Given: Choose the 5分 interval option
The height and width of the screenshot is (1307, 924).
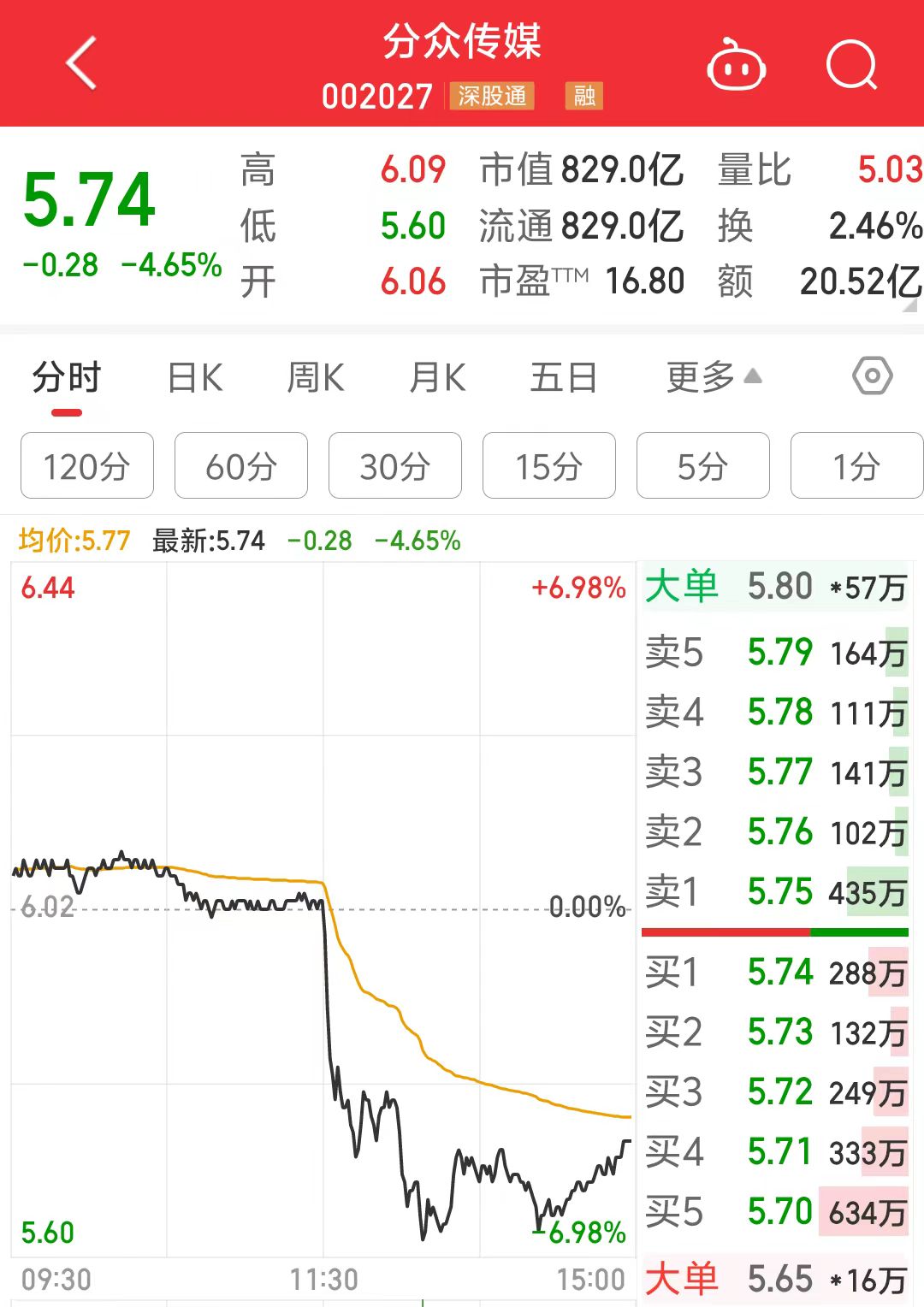Looking at the screenshot, I should 702,465.
